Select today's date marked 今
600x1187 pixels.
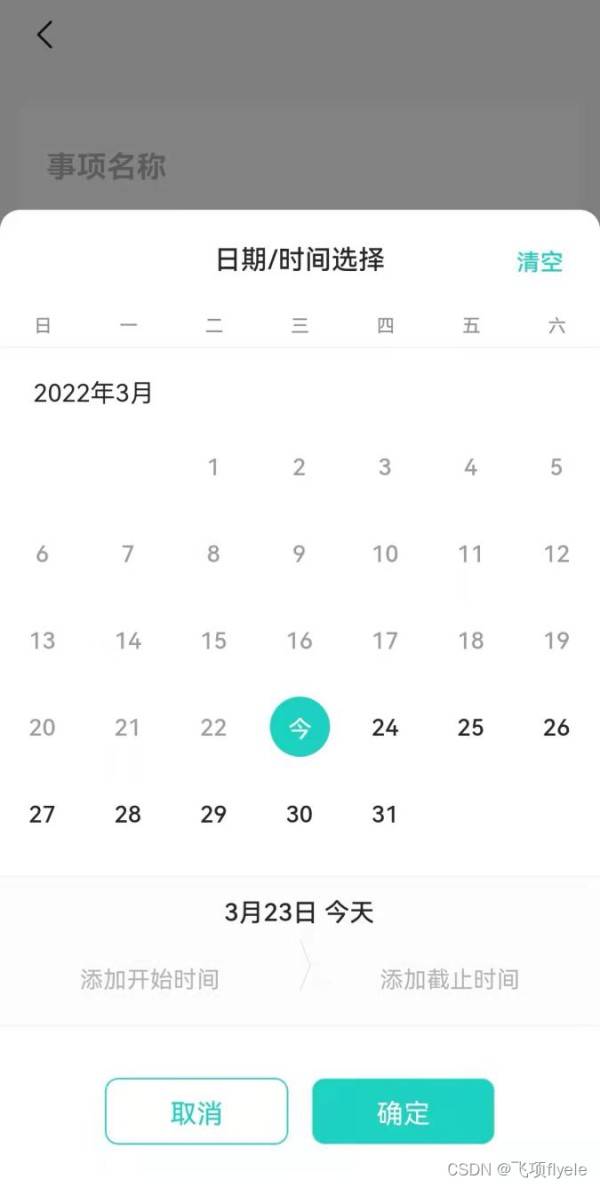click(x=300, y=727)
